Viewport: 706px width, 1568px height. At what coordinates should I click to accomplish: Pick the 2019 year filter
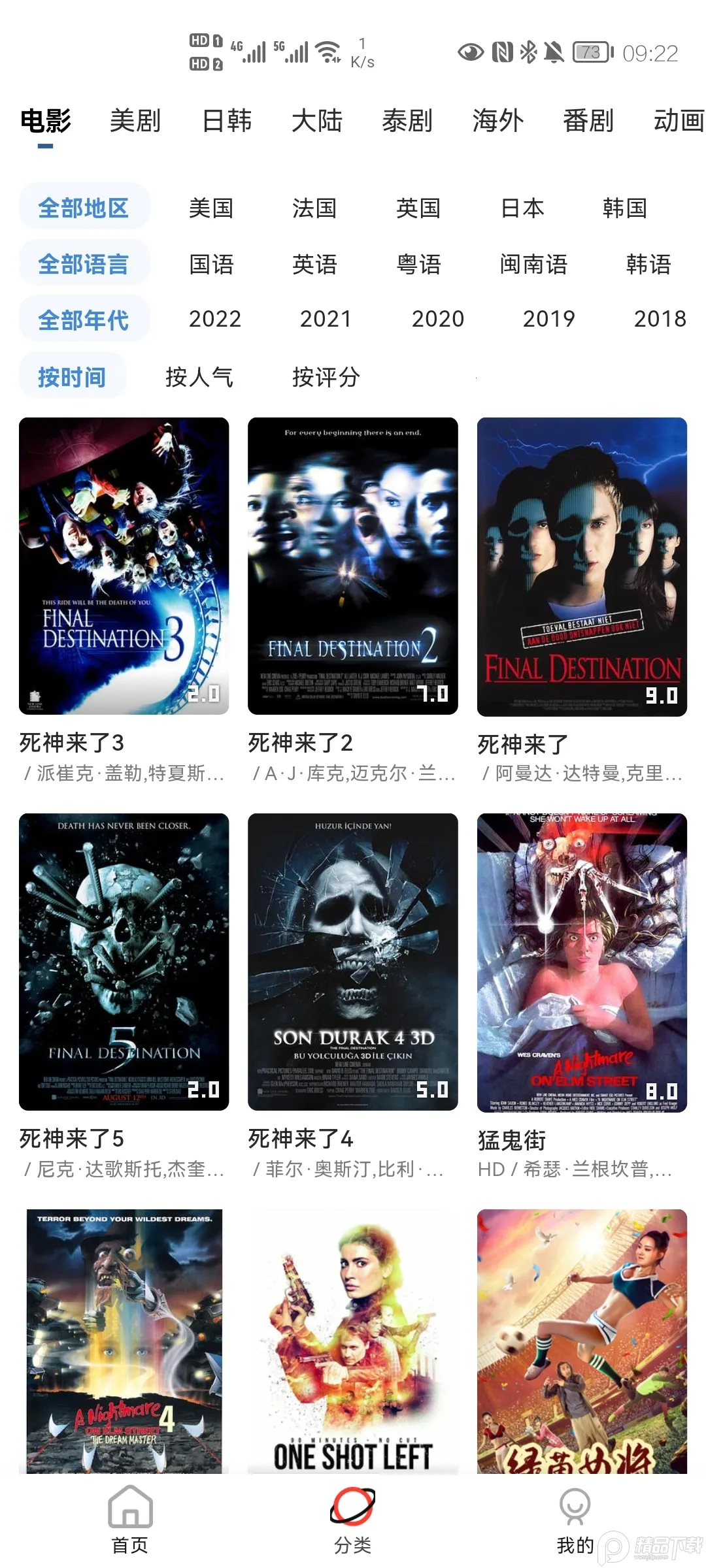point(548,319)
